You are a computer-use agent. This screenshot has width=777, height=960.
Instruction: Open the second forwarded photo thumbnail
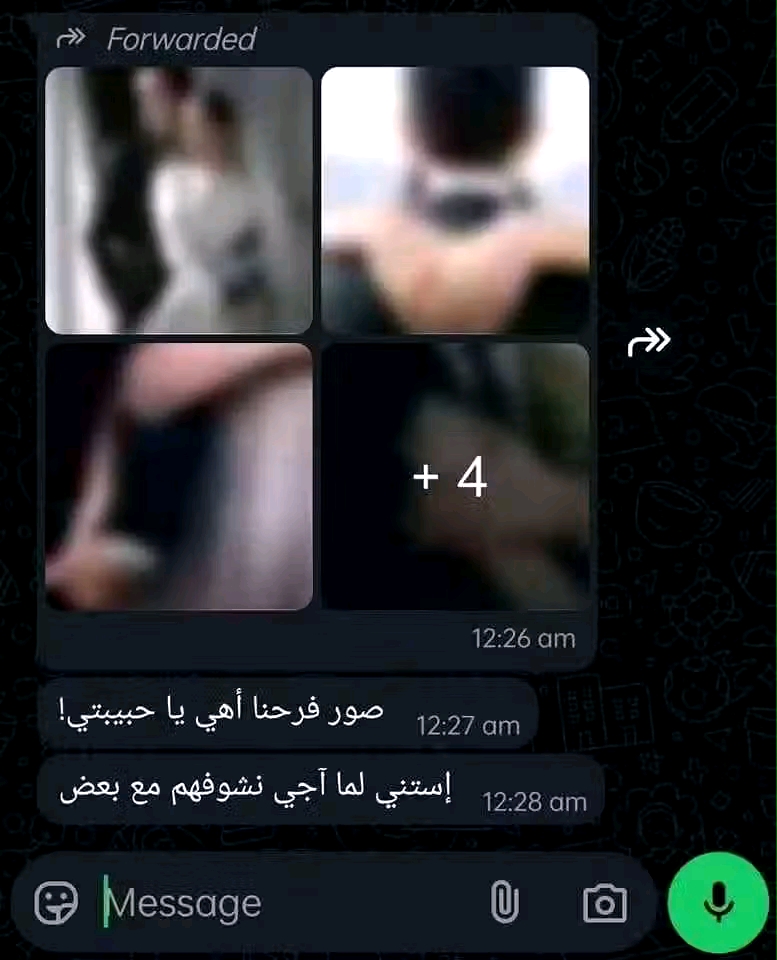(x=455, y=200)
